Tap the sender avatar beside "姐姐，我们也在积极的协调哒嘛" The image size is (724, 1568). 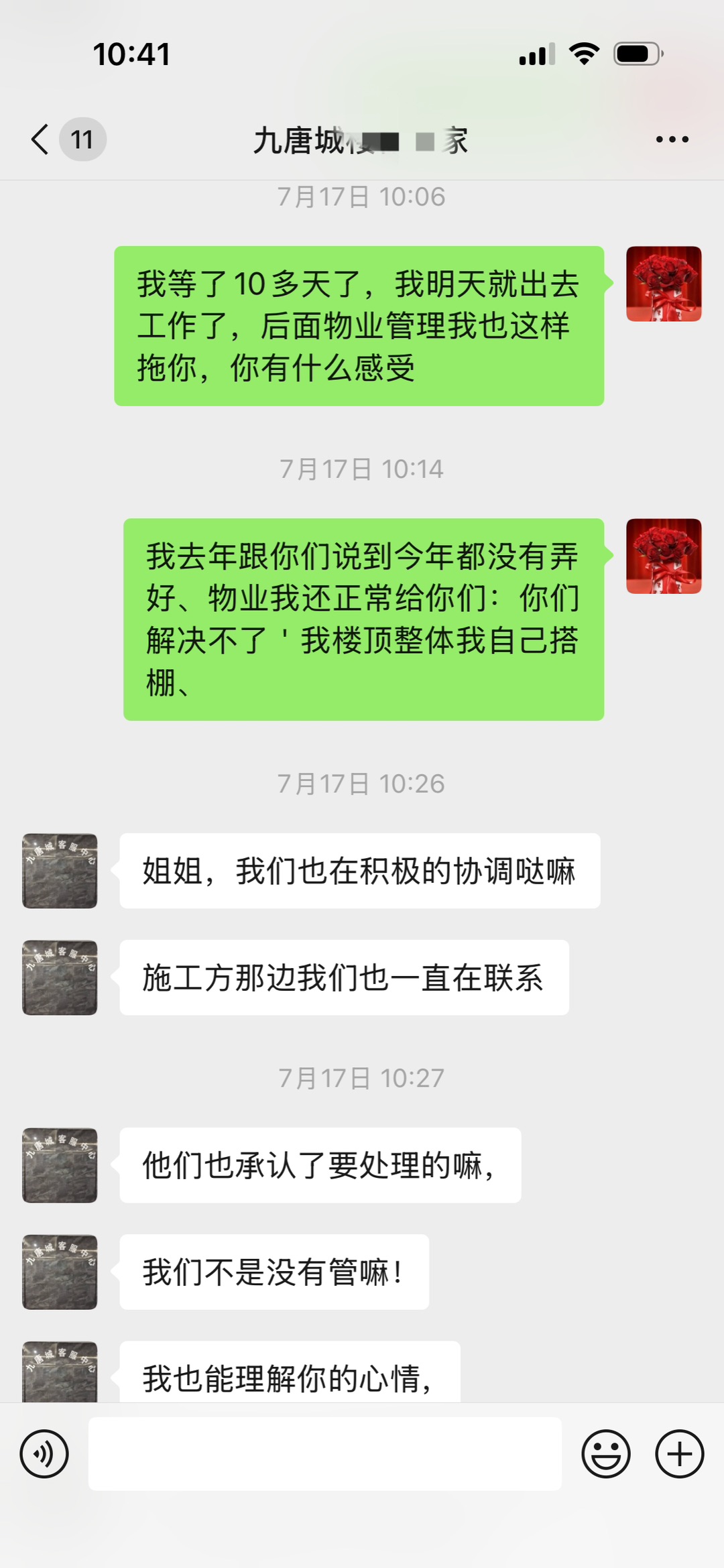60,871
